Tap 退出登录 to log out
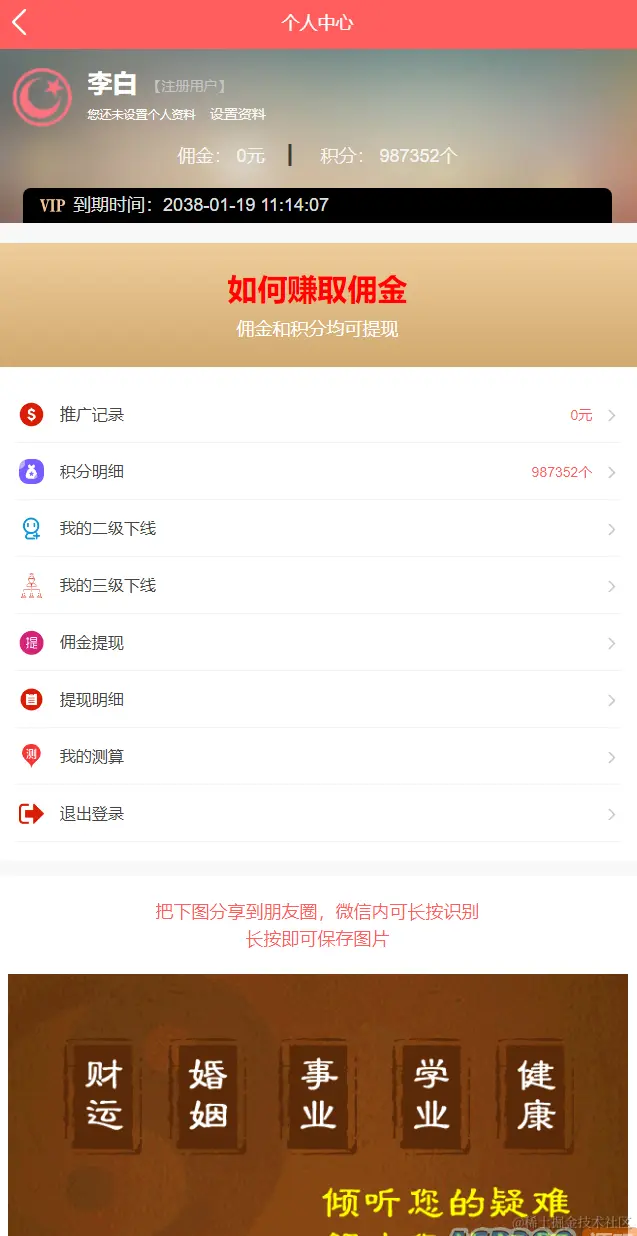 click(x=318, y=814)
